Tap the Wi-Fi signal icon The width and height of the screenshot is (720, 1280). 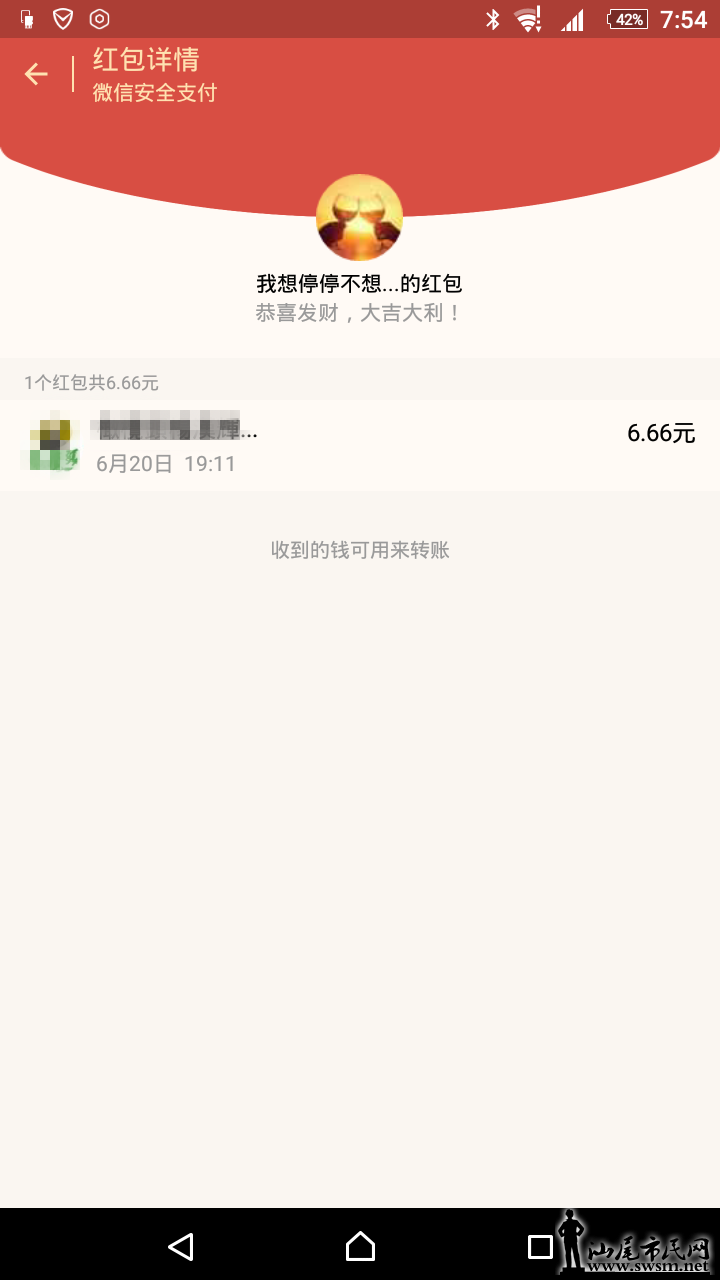point(529,18)
